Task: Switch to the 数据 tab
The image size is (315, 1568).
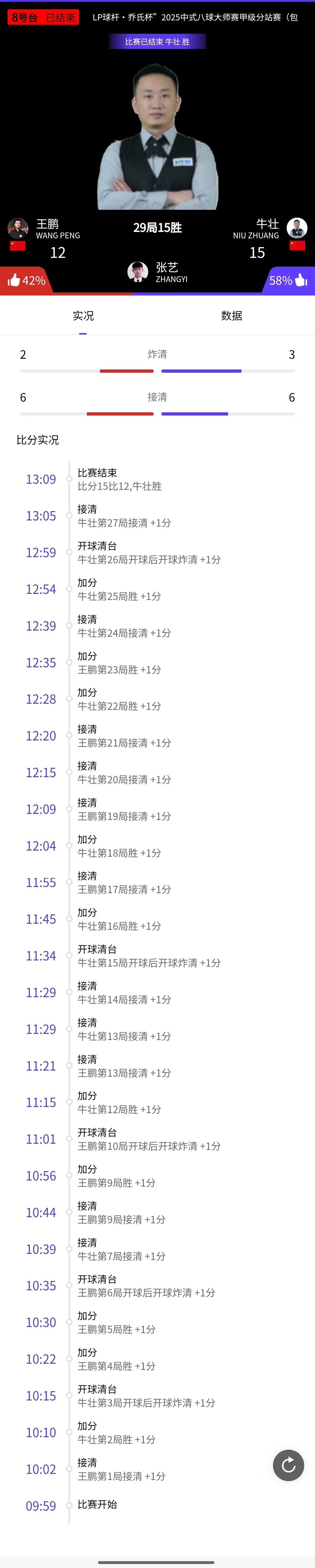Action: point(232,315)
